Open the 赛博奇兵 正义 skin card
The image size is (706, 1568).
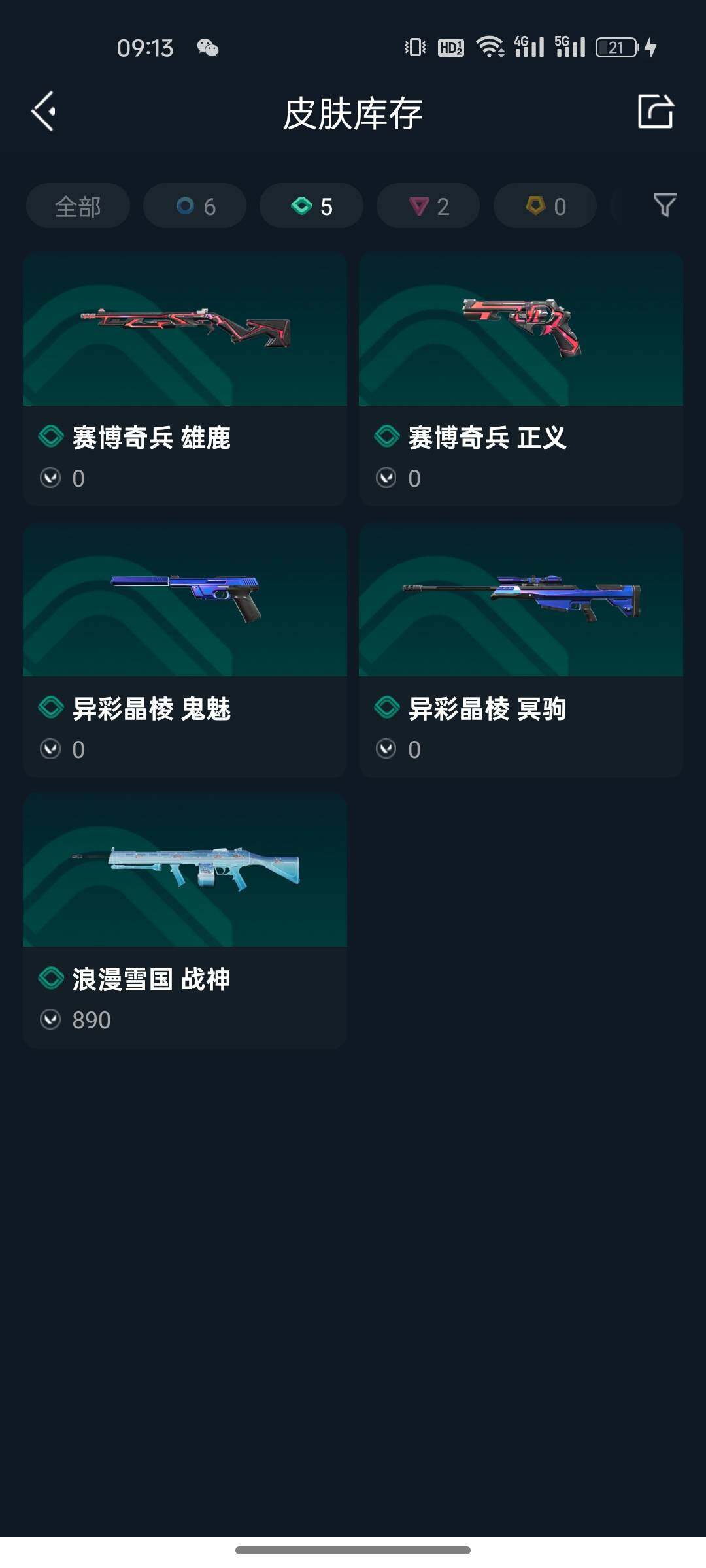(x=521, y=378)
